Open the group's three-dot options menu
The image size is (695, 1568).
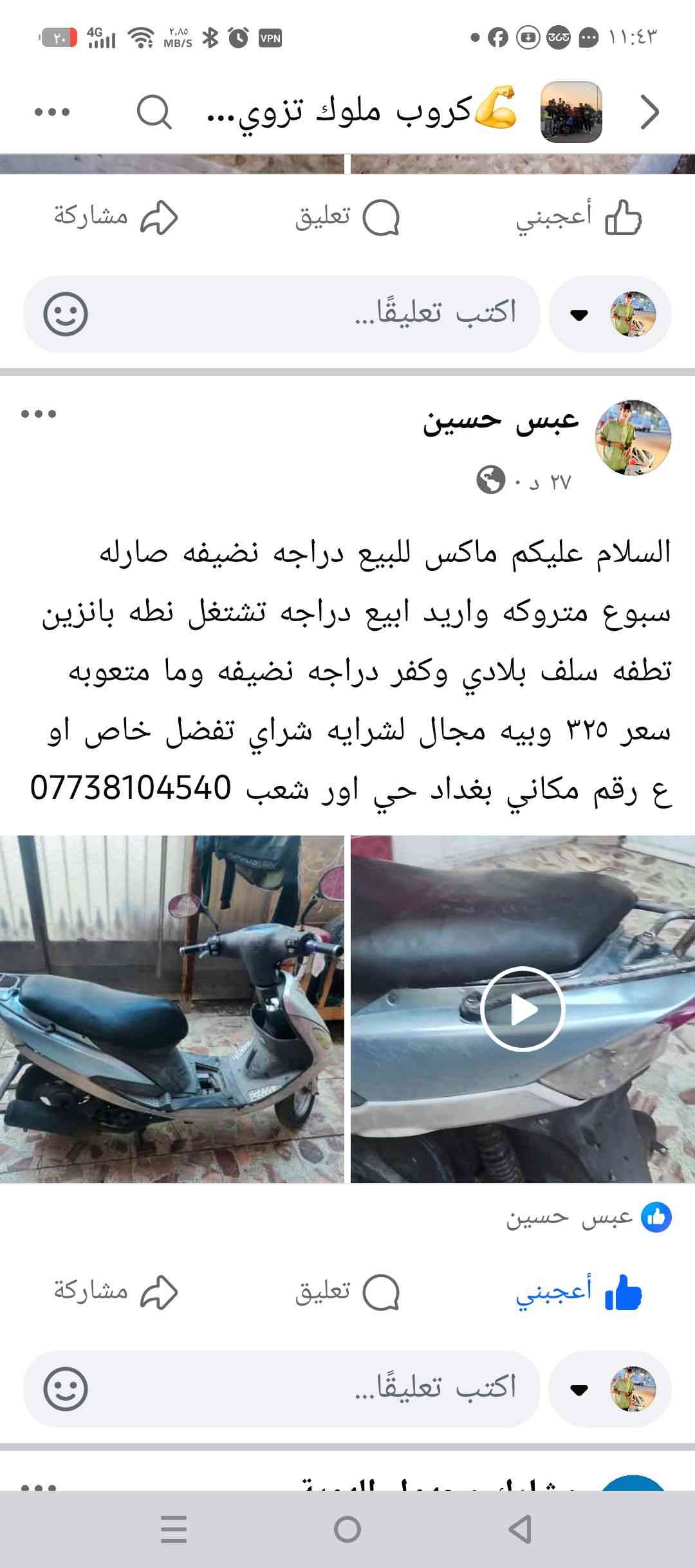tap(51, 112)
